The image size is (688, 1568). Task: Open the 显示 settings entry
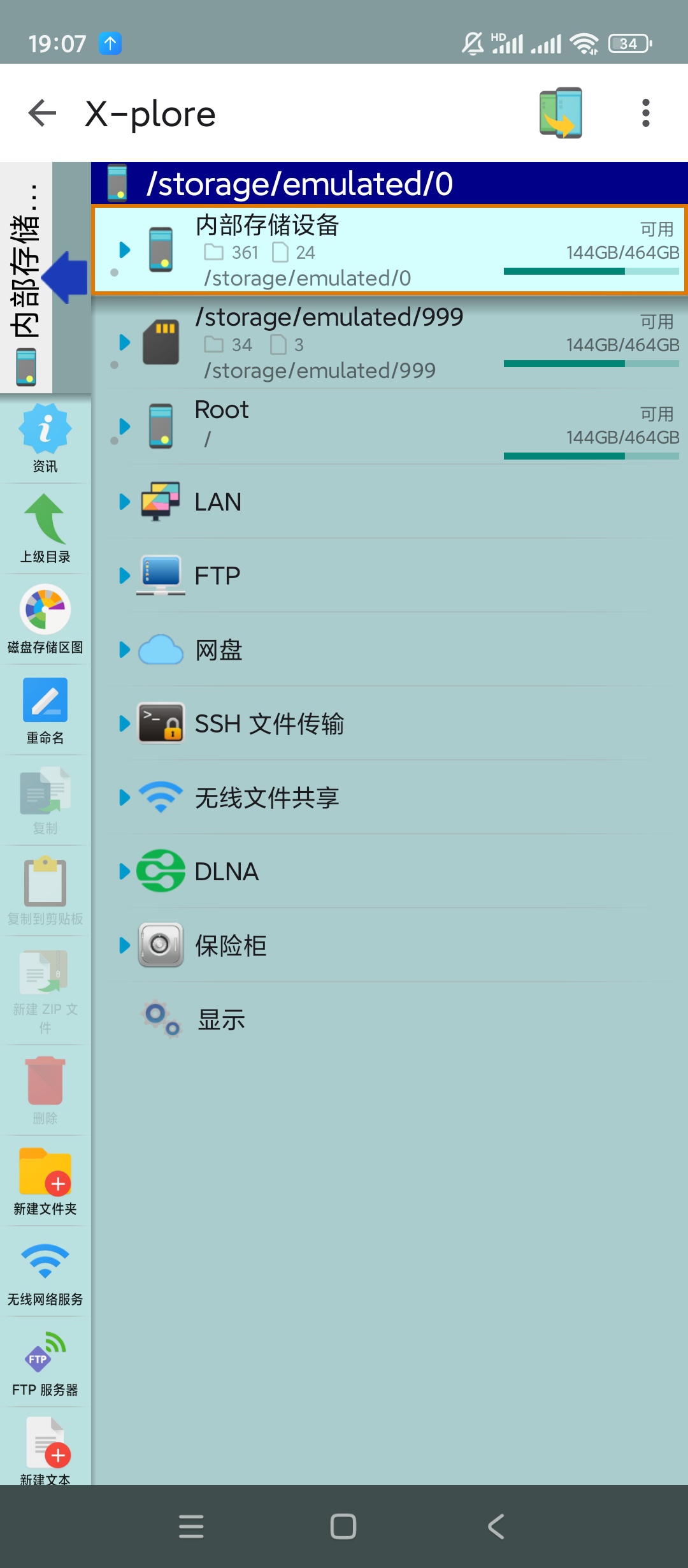click(221, 1020)
